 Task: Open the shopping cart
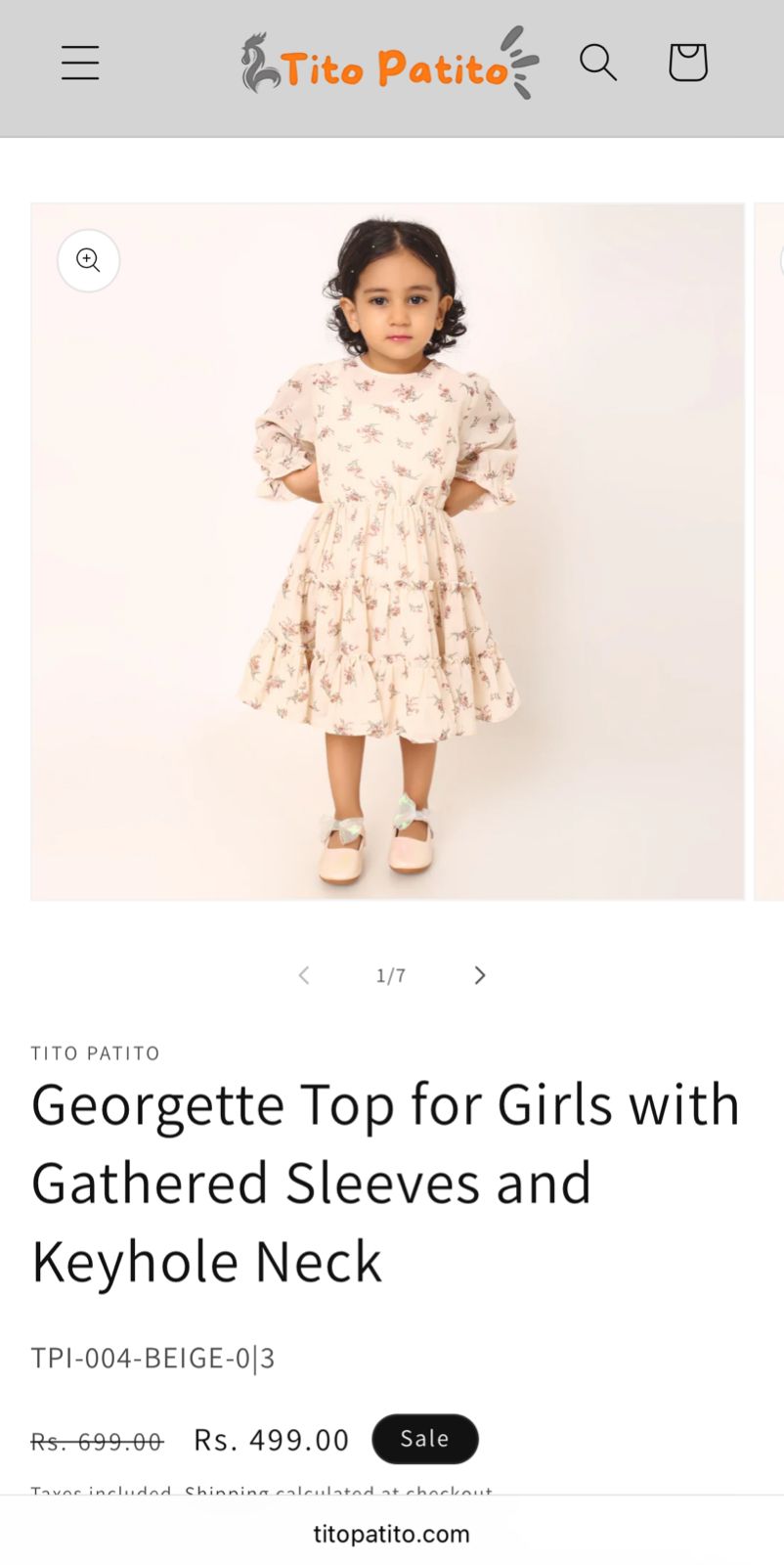click(x=687, y=63)
